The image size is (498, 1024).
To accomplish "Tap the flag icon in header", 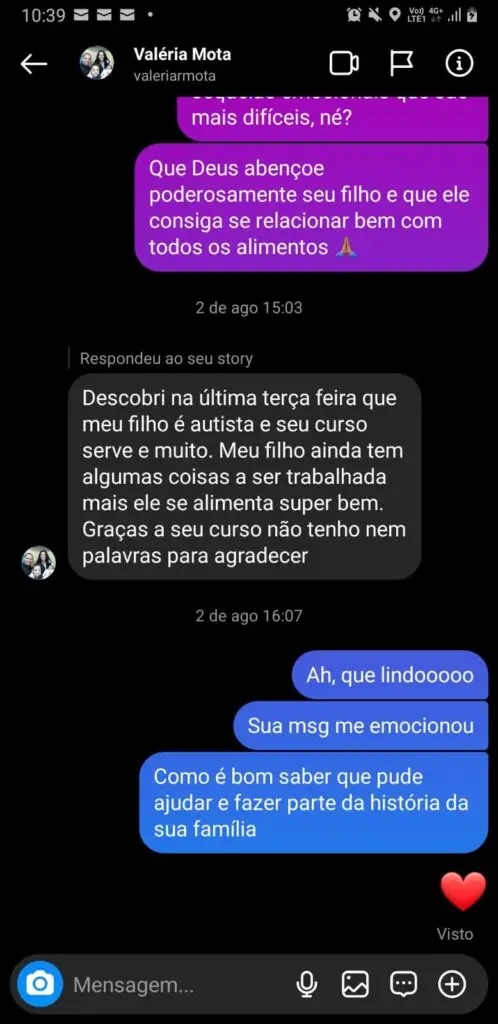I will pyautogui.click(x=401, y=63).
